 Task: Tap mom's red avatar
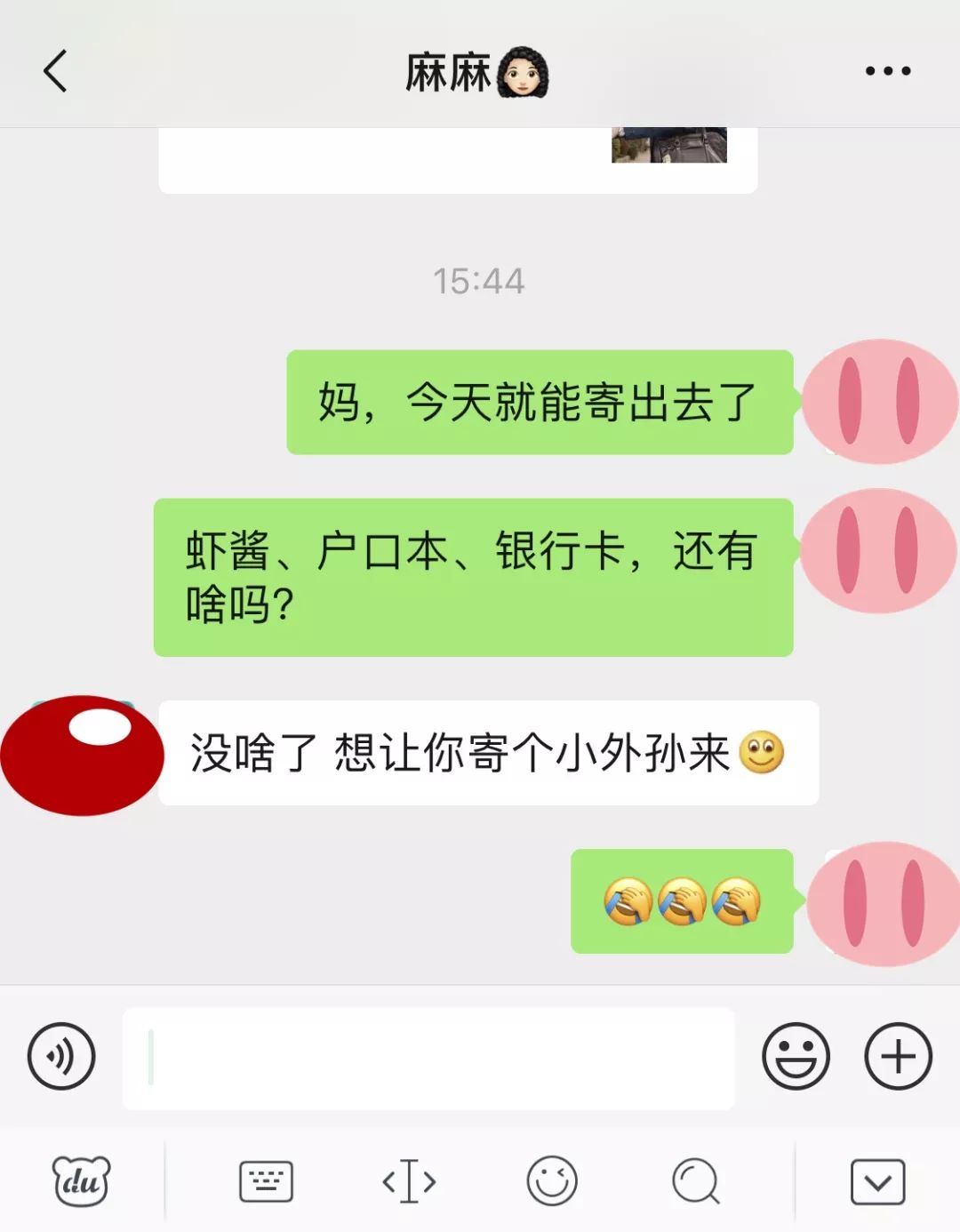pyautogui.click(x=82, y=756)
